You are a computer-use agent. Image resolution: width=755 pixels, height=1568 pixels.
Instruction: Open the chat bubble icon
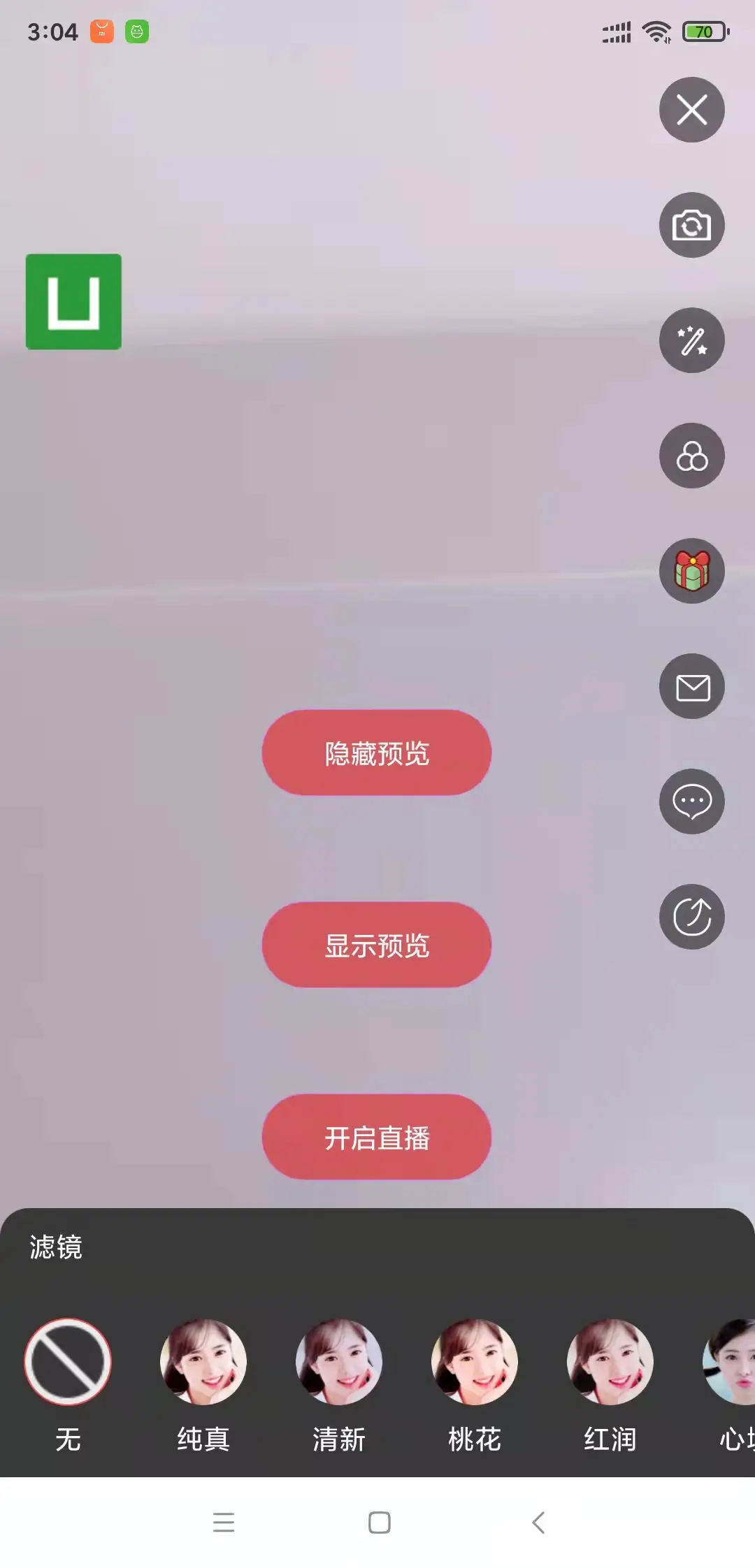pyautogui.click(x=691, y=801)
